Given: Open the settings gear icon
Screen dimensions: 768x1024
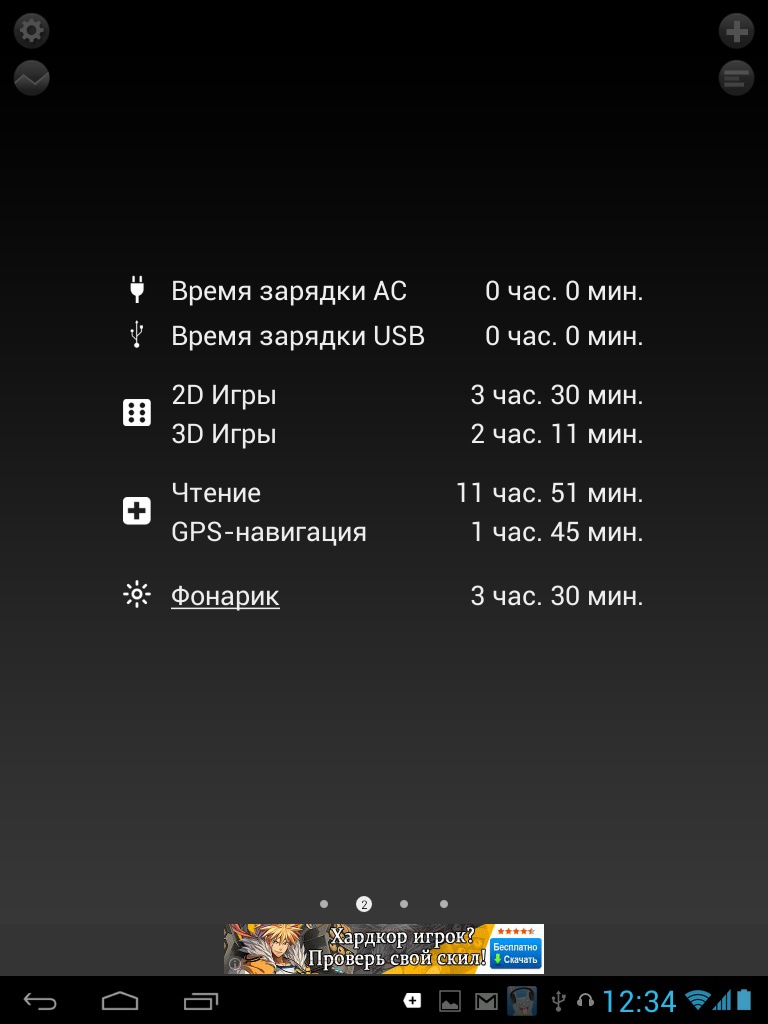Looking at the screenshot, I should coord(32,31).
